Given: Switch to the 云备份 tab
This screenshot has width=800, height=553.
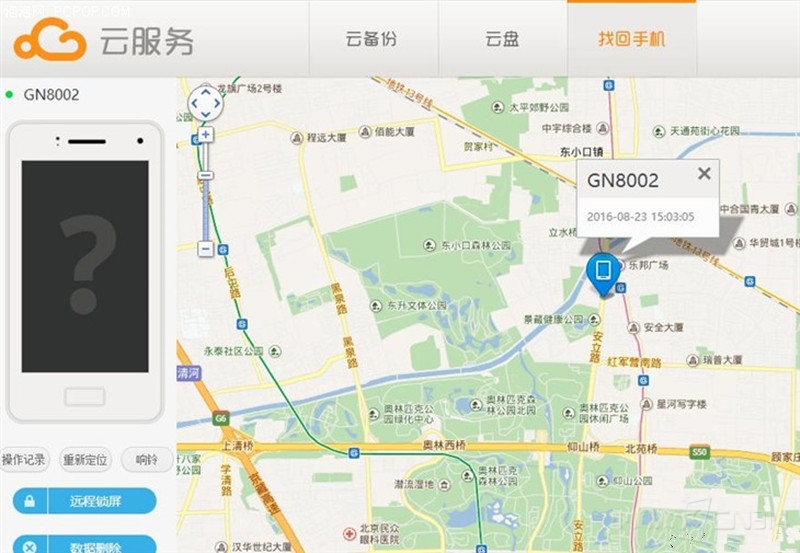Looking at the screenshot, I should tap(371, 39).
